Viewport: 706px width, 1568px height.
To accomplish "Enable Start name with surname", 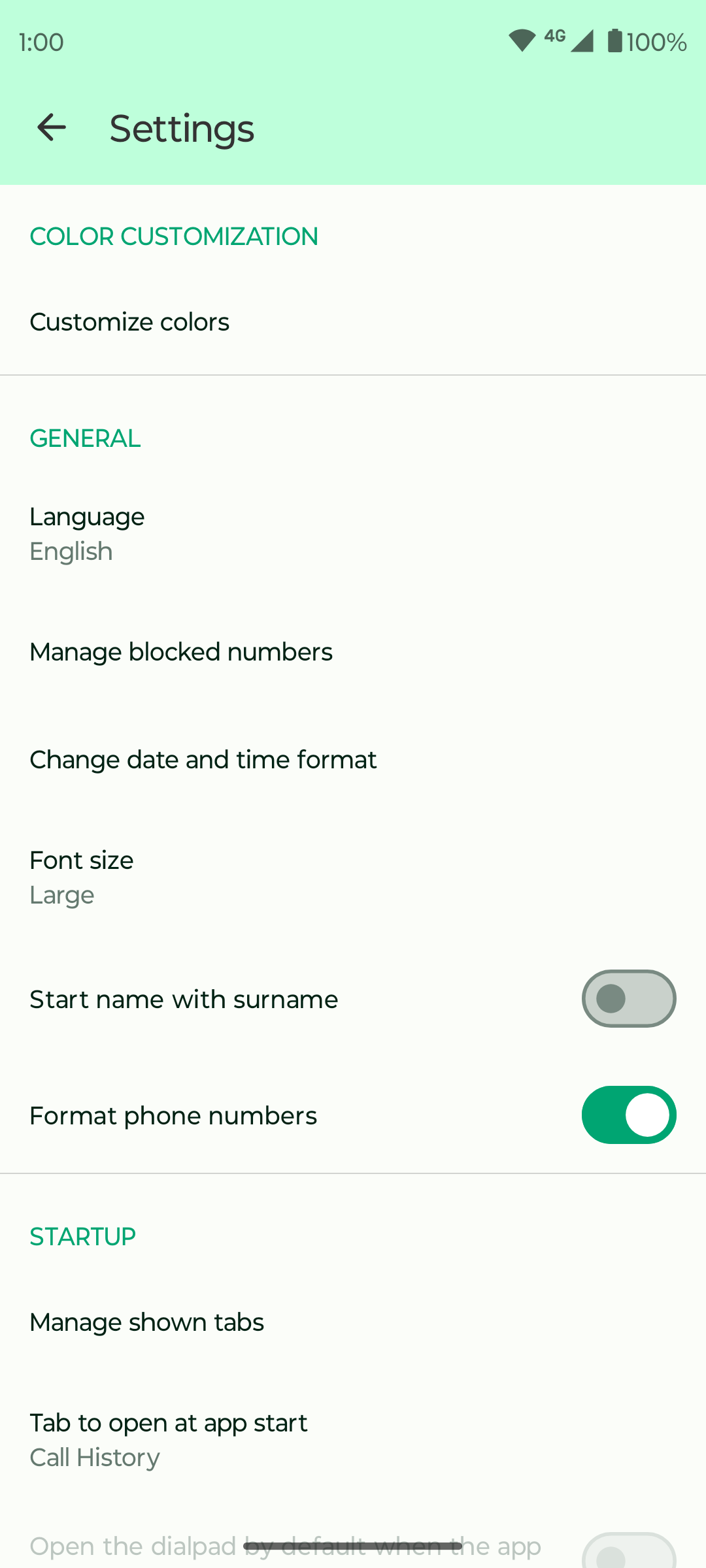I will pyautogui.click(x=628, y=998).
